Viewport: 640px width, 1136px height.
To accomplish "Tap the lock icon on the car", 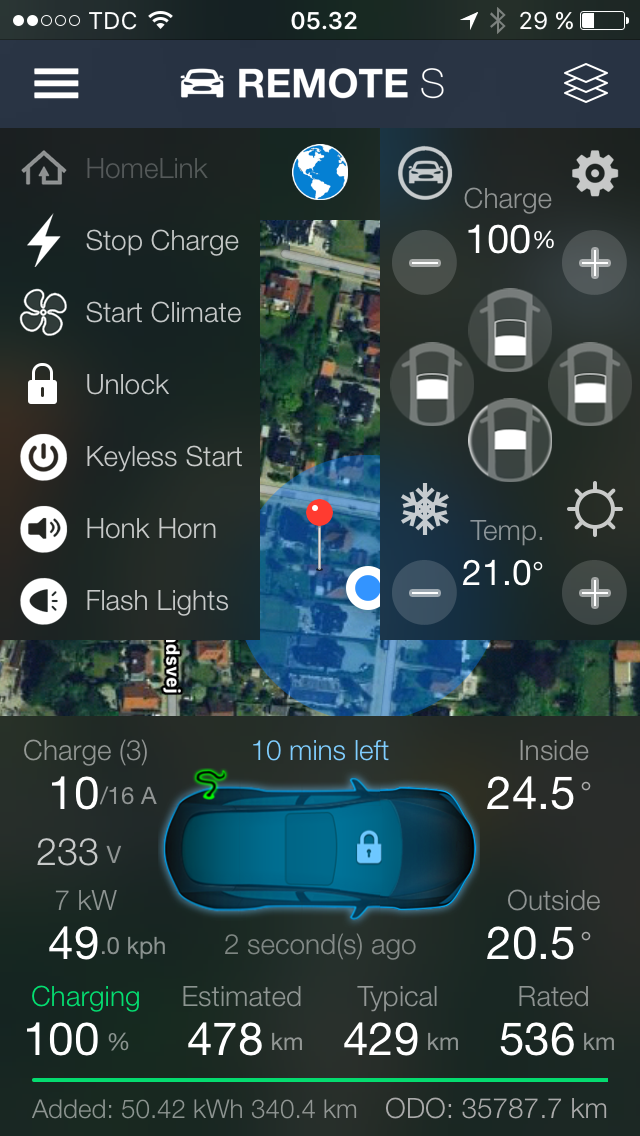I will [x=369, y=849].
